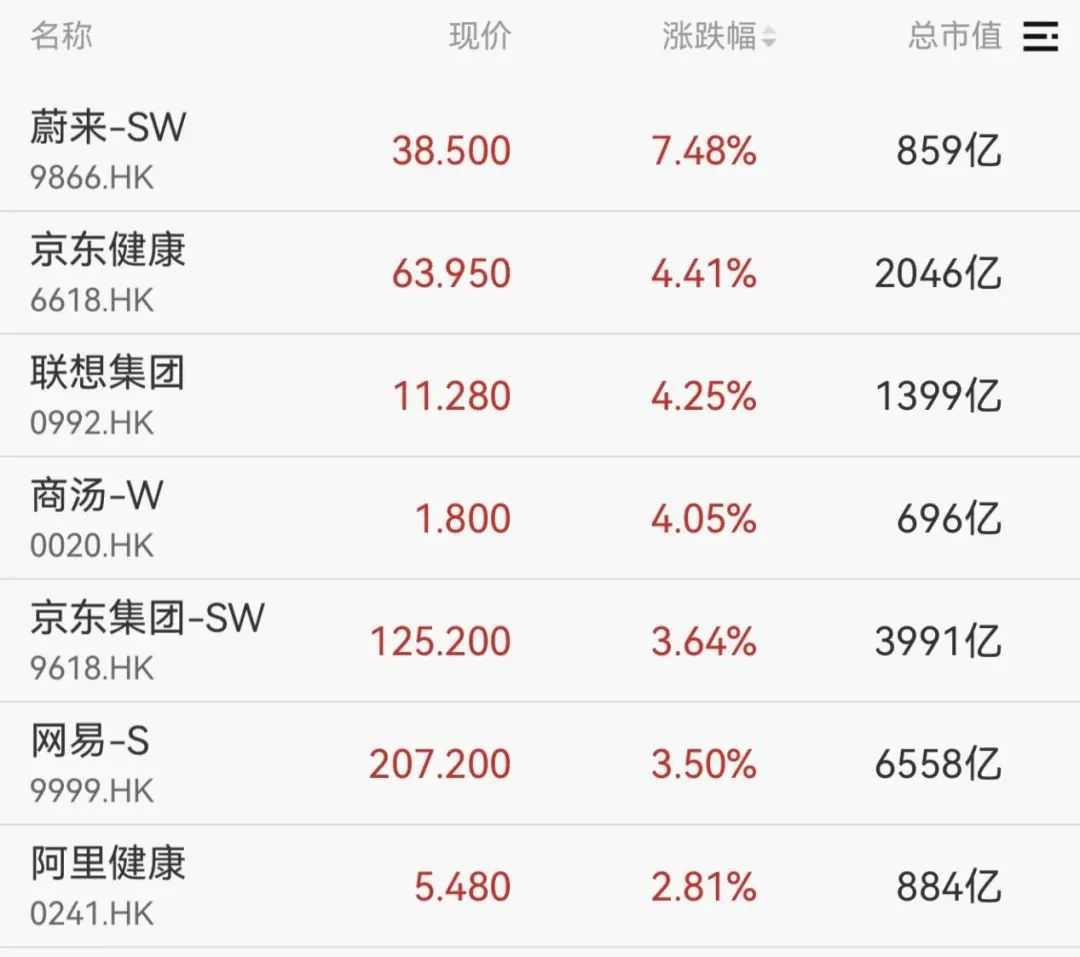Image resolution: width=1080 pixels, height=957 pixels.
Task: Sort the list by the 涨跌幅 column
Action: click(718, 38)
